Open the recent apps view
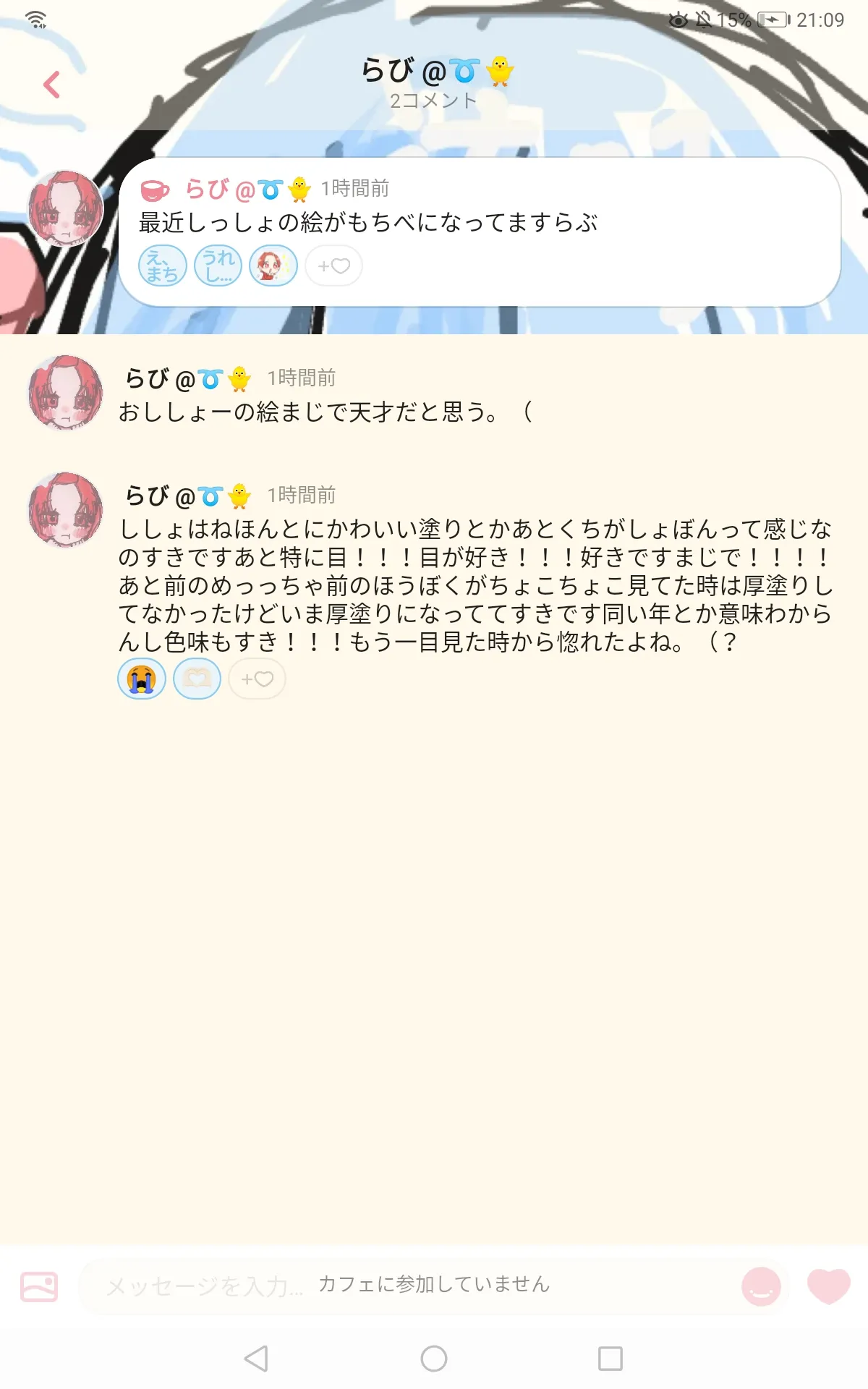 pos(610,1359)
